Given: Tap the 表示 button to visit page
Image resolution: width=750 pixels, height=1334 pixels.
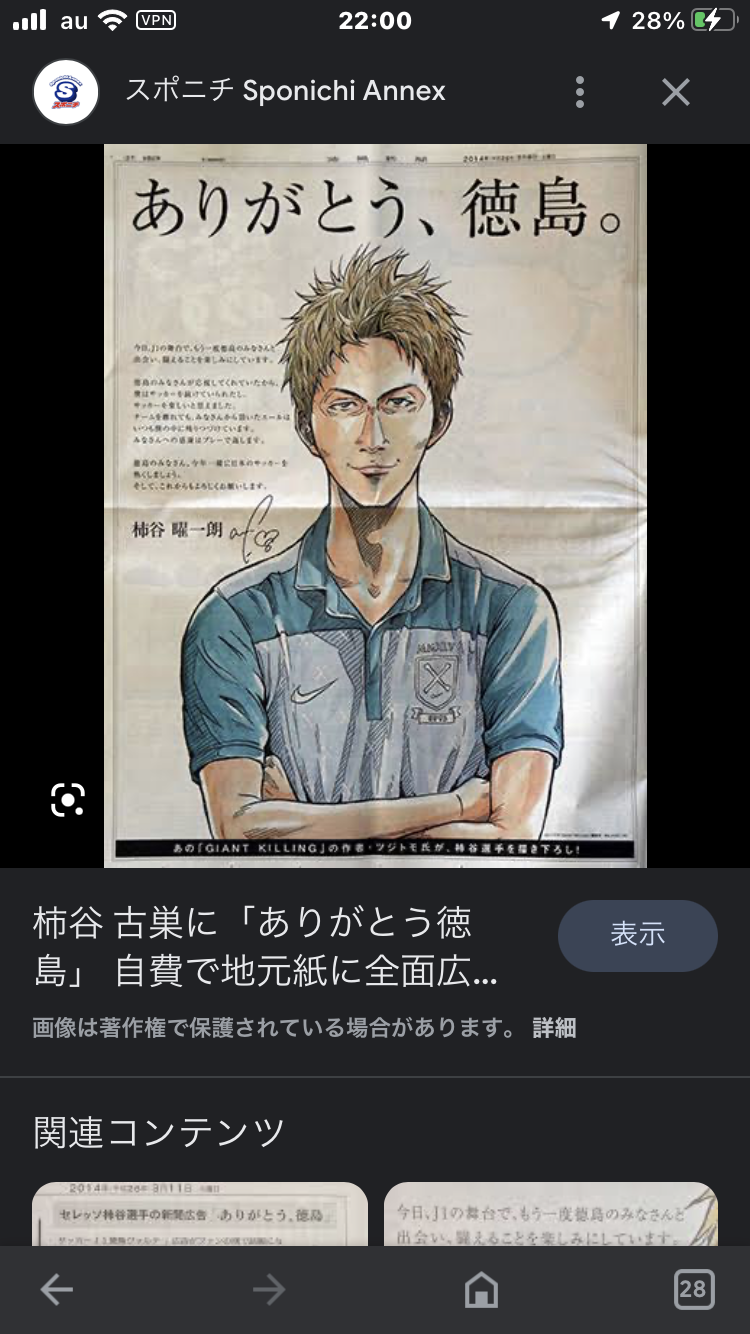Looking at the screenshot, I should point(637,935).
